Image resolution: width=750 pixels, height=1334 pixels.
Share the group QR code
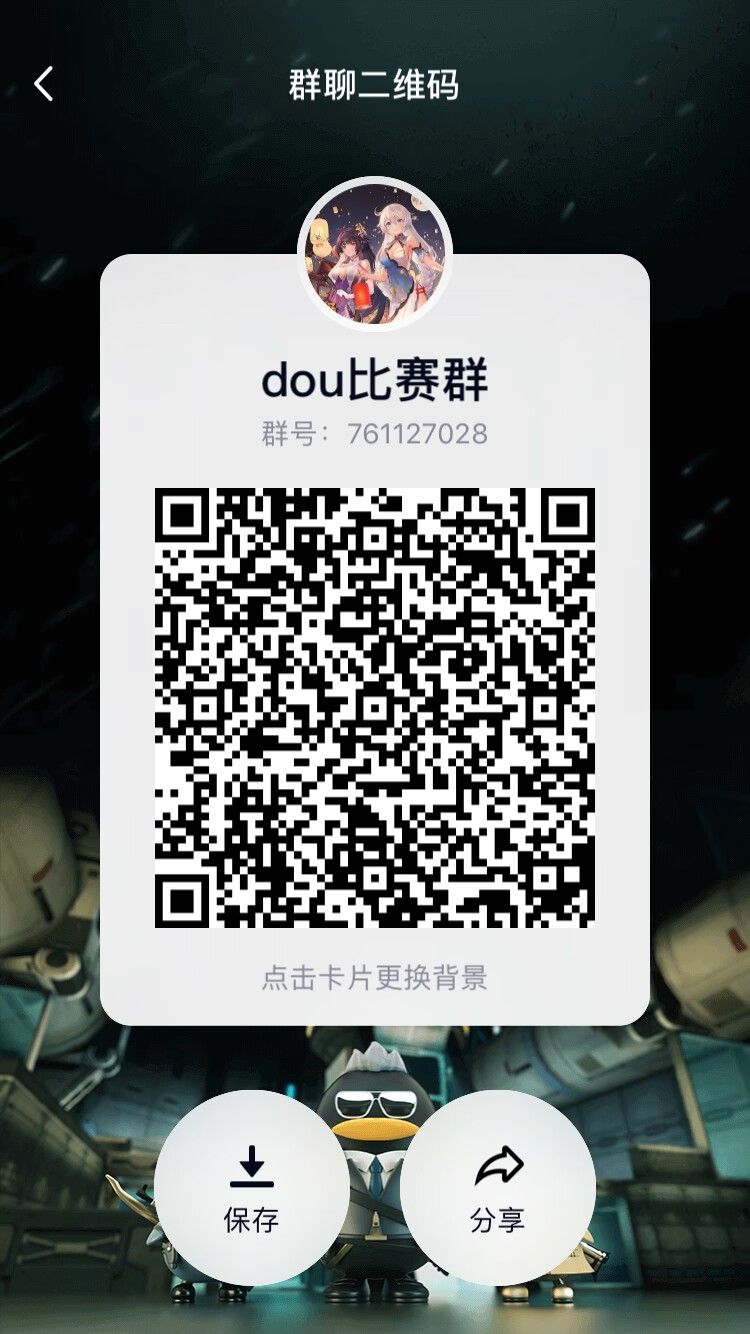[498, 1188]
